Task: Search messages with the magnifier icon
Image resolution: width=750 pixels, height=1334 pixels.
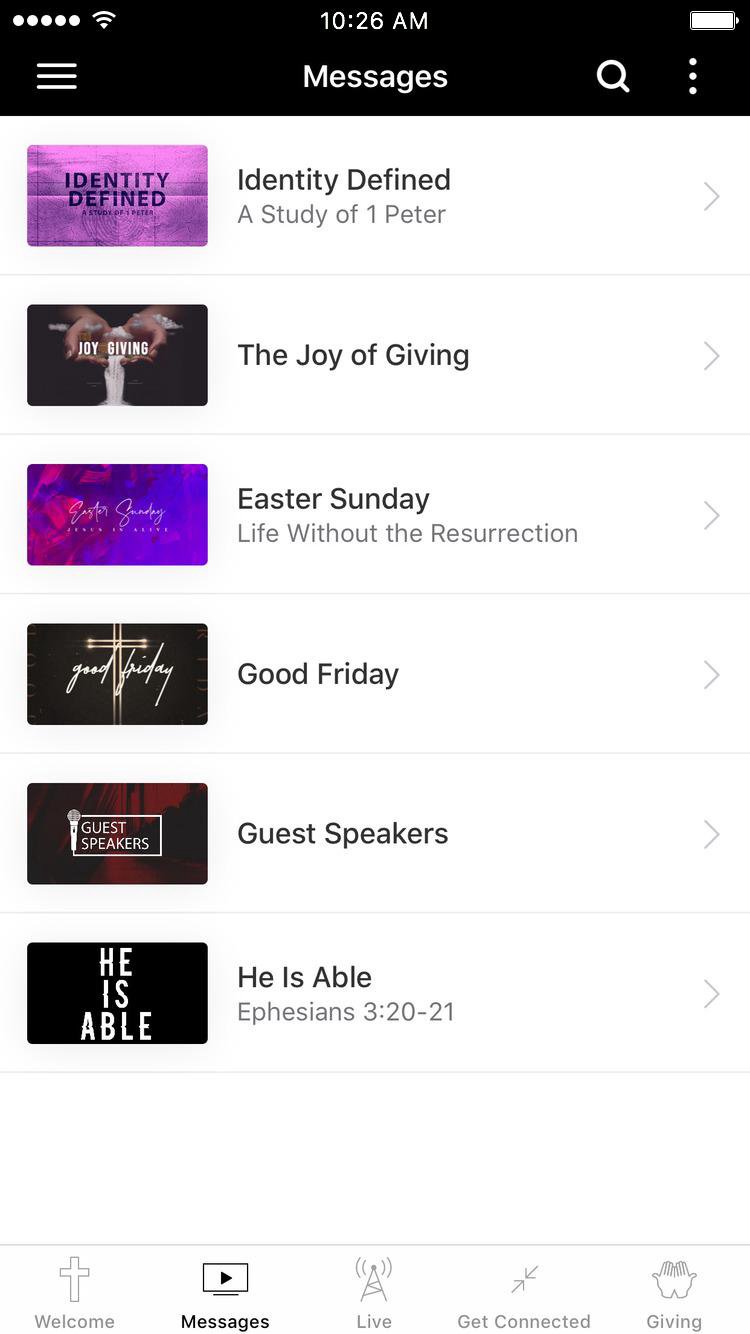Action: click(612, 76)
